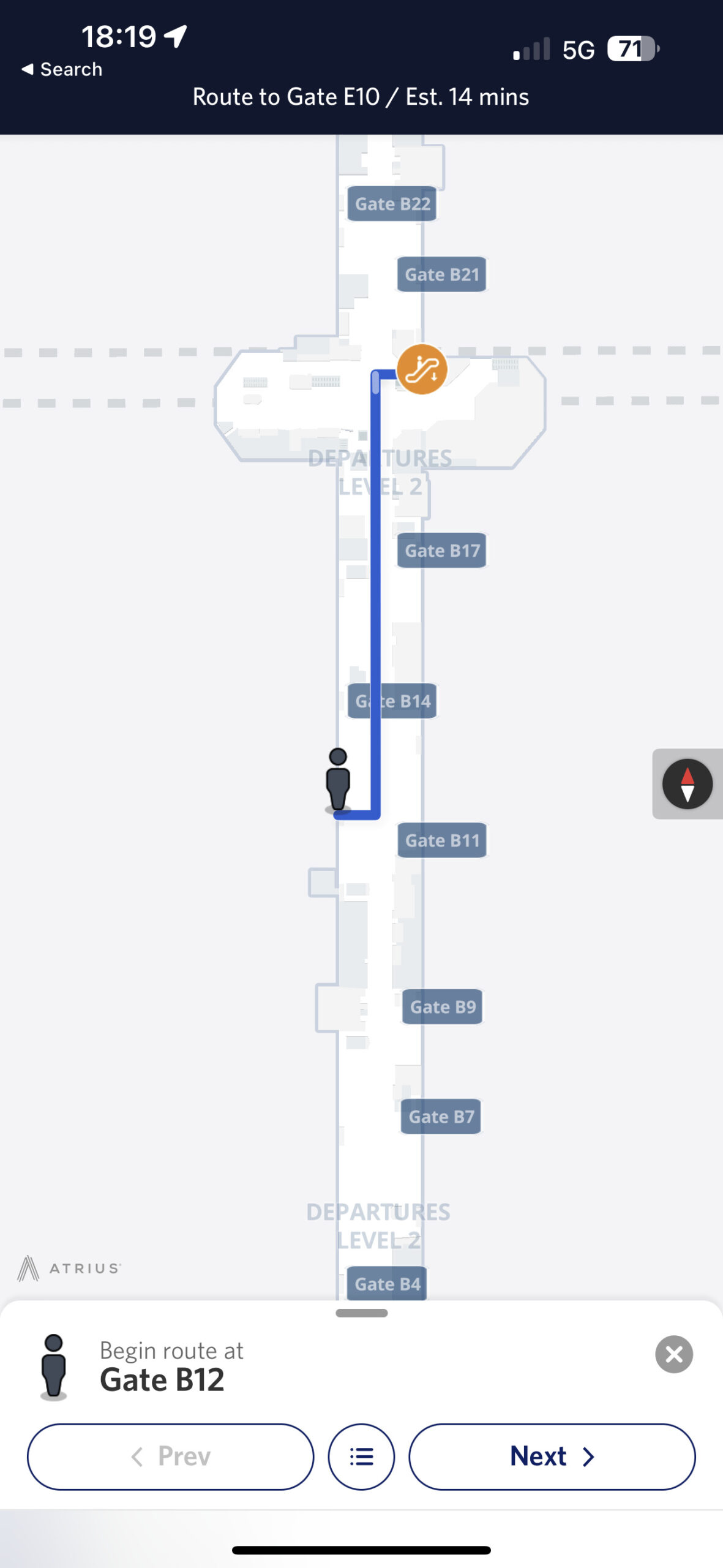The image size is (723, 1568).
Task: Select Gate B11 label
Action: 442,840
